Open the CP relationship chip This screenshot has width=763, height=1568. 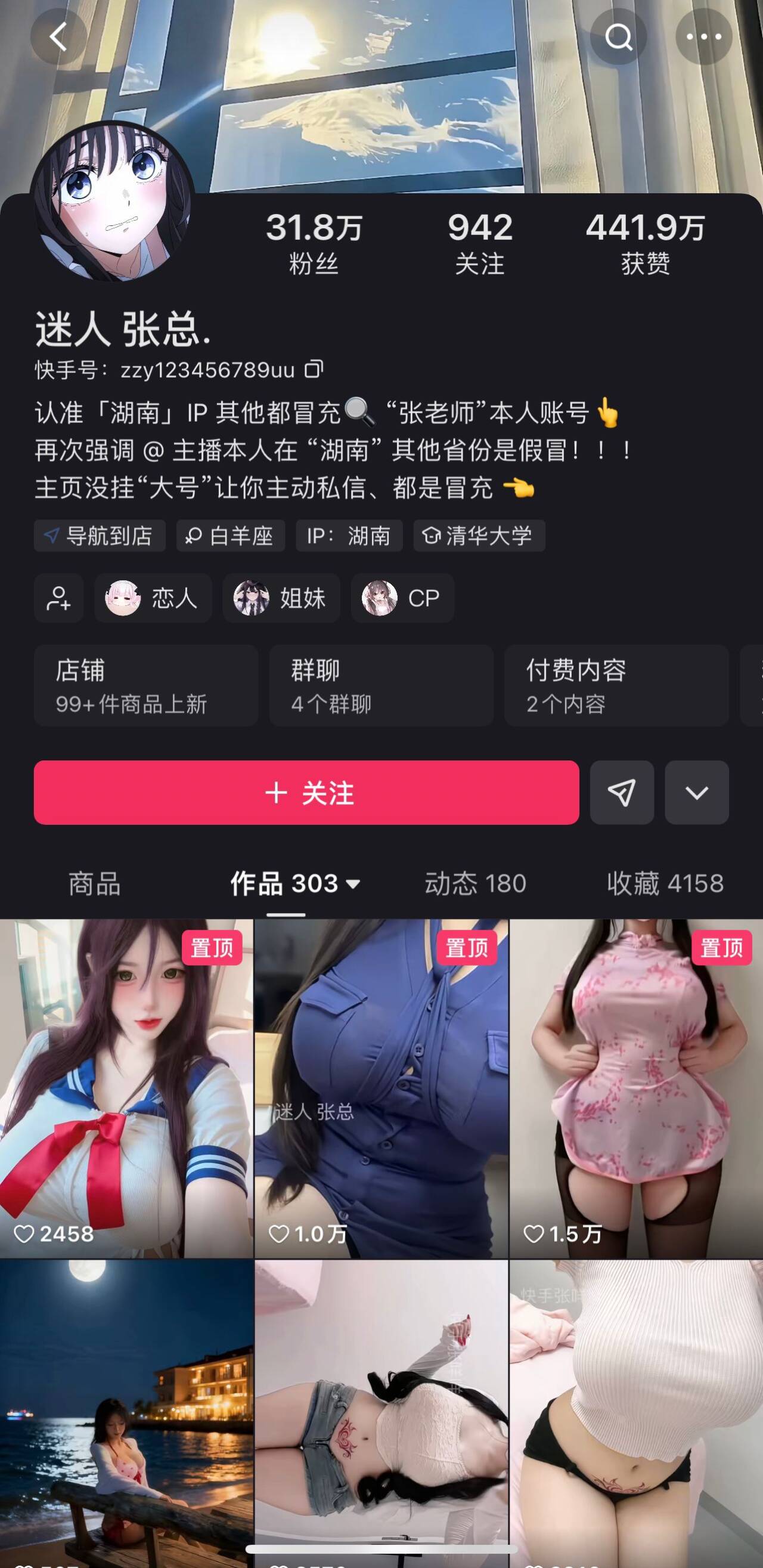(x=402, y=598)
